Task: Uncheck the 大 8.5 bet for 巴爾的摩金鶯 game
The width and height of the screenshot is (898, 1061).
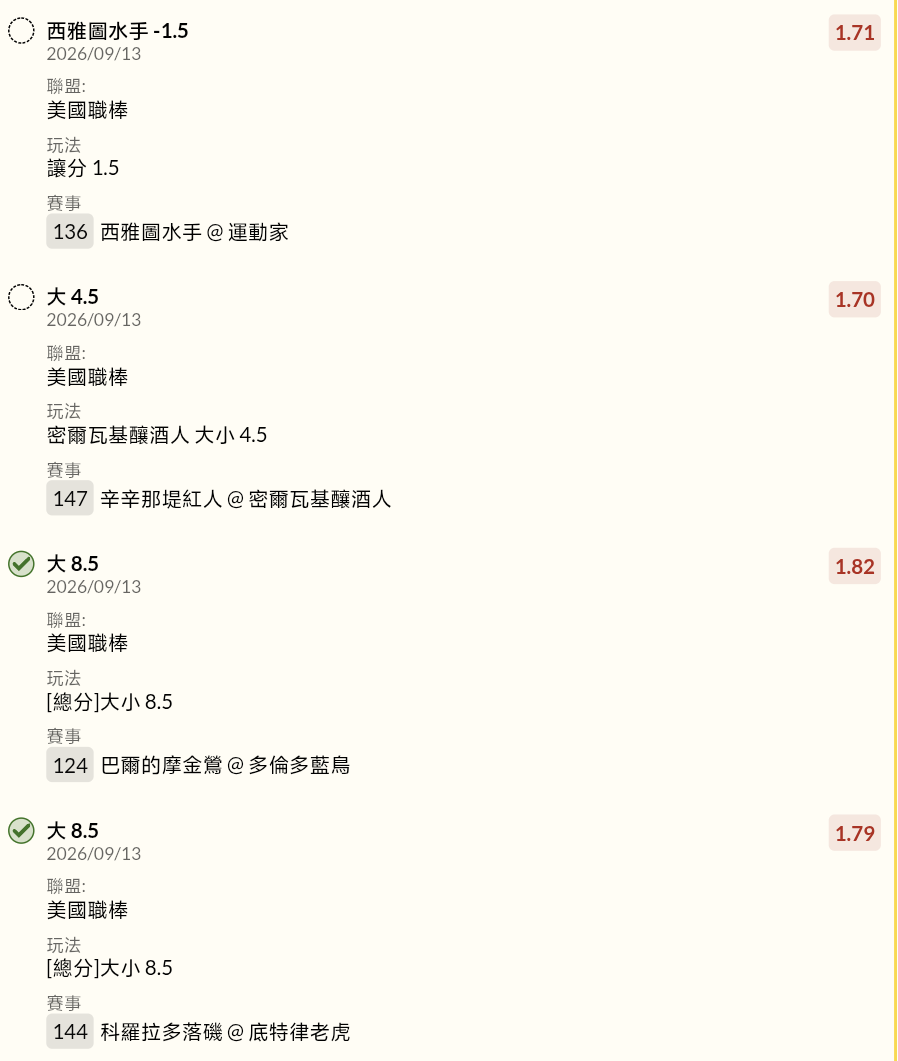Action: coord(21,564)
